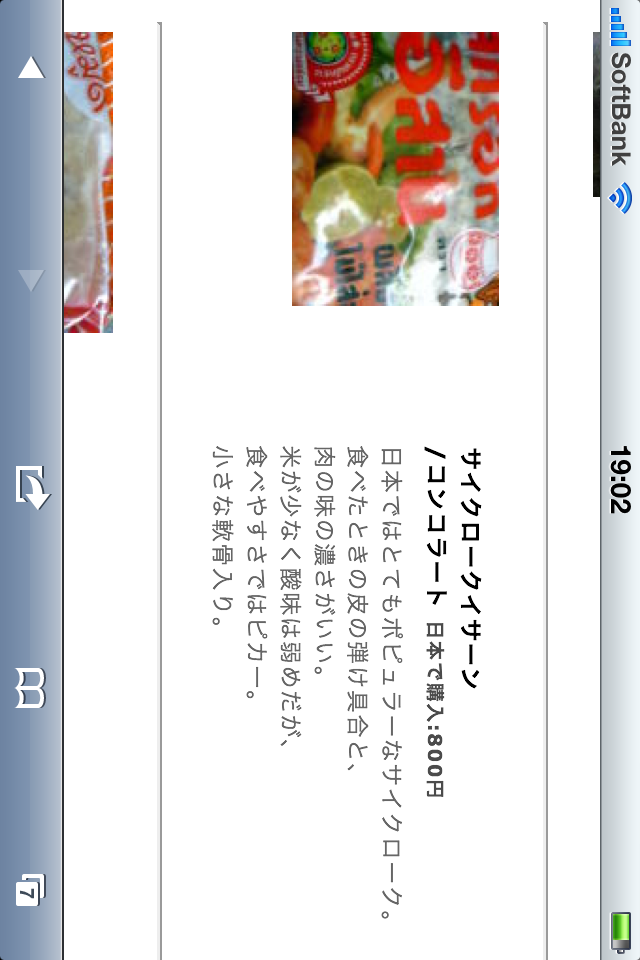Screen dimensions: 640x960
Task: Go forward to the next page
Action: [x=31, y=280]
